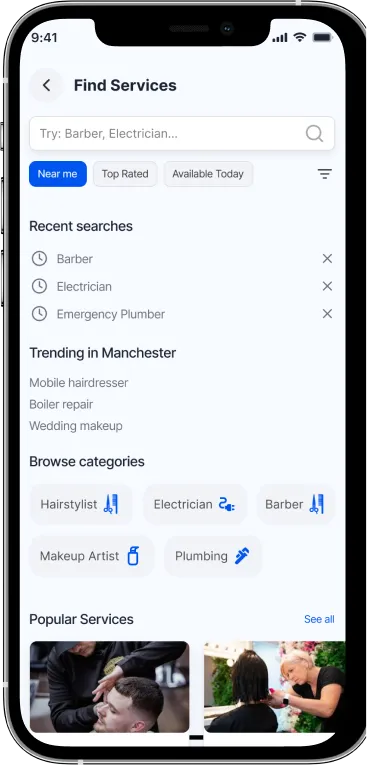Choose the Available Today chip
This screenshot has width=367, height=765.
pyautogui.click(x=208, y=174)
